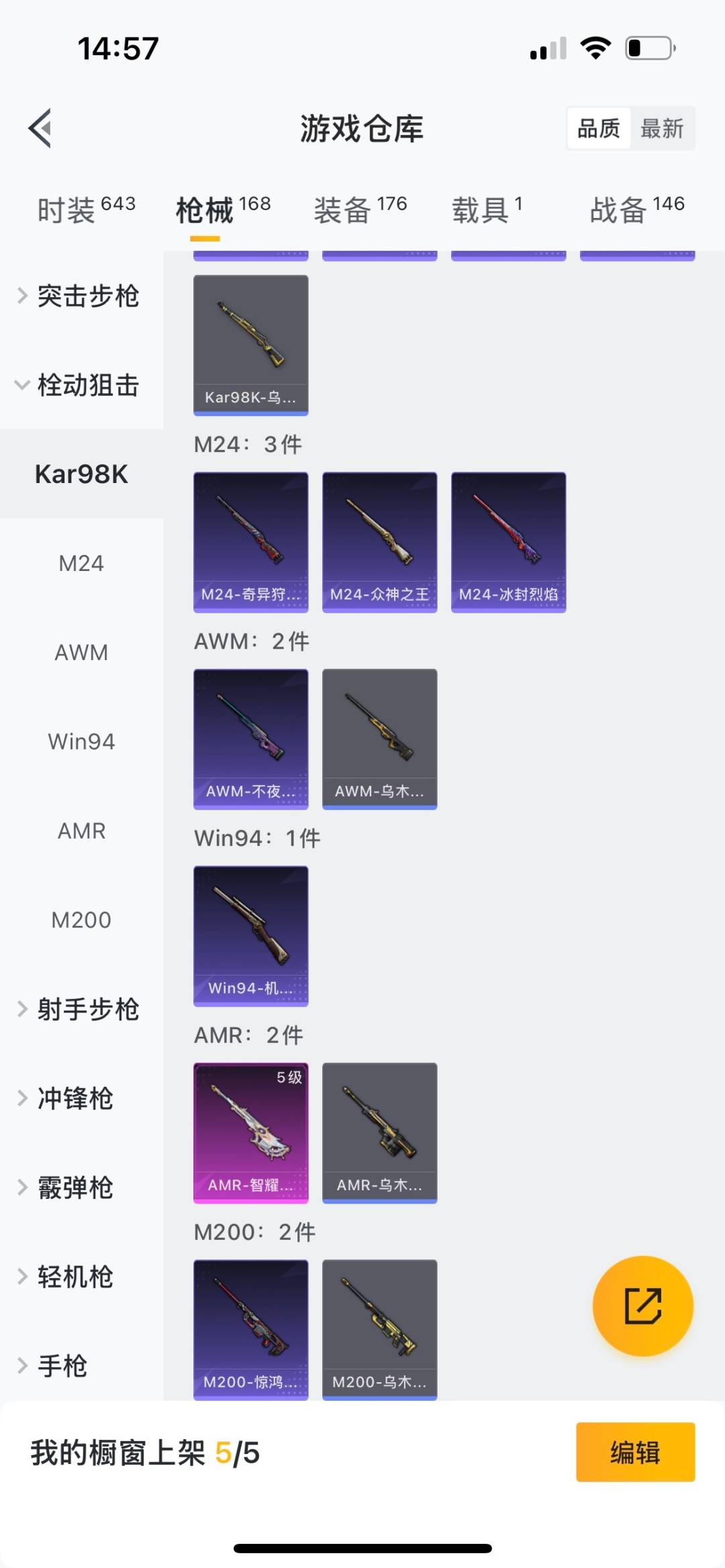Expand the 手枪 category

[64, 1366]
